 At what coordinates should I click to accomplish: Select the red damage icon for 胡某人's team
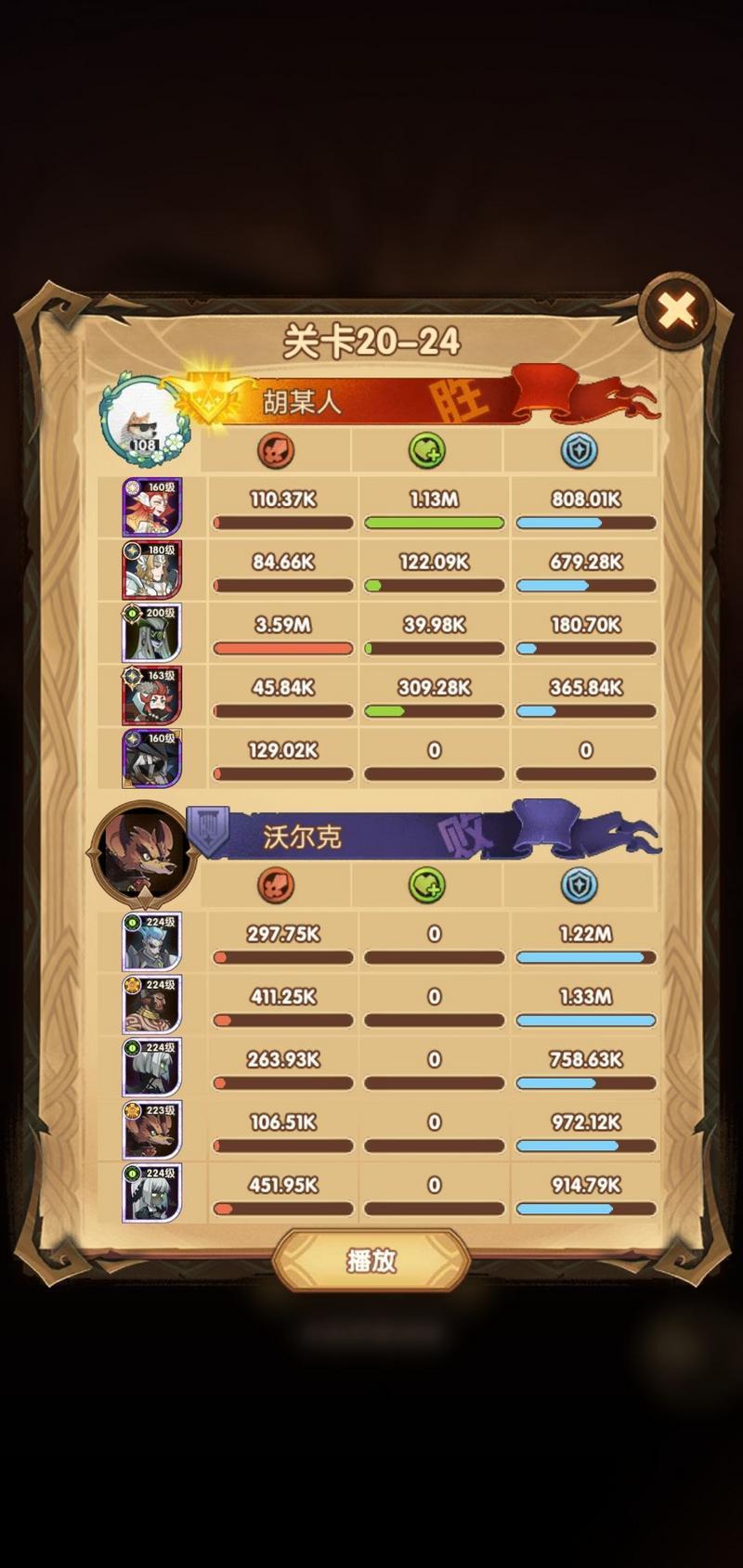tap(274, 450)
